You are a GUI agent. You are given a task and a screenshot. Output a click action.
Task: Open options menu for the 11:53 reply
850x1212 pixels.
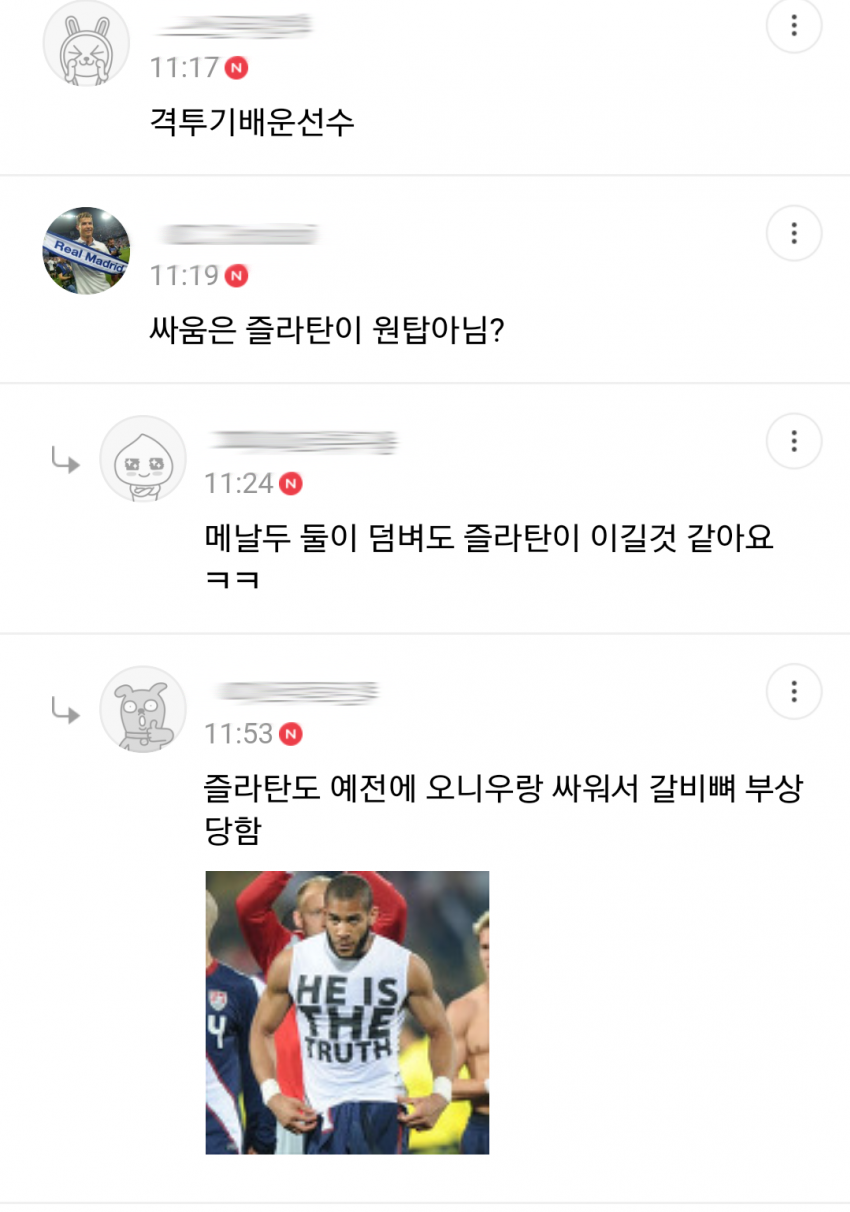pyautogui.click(x=793, y=691)
